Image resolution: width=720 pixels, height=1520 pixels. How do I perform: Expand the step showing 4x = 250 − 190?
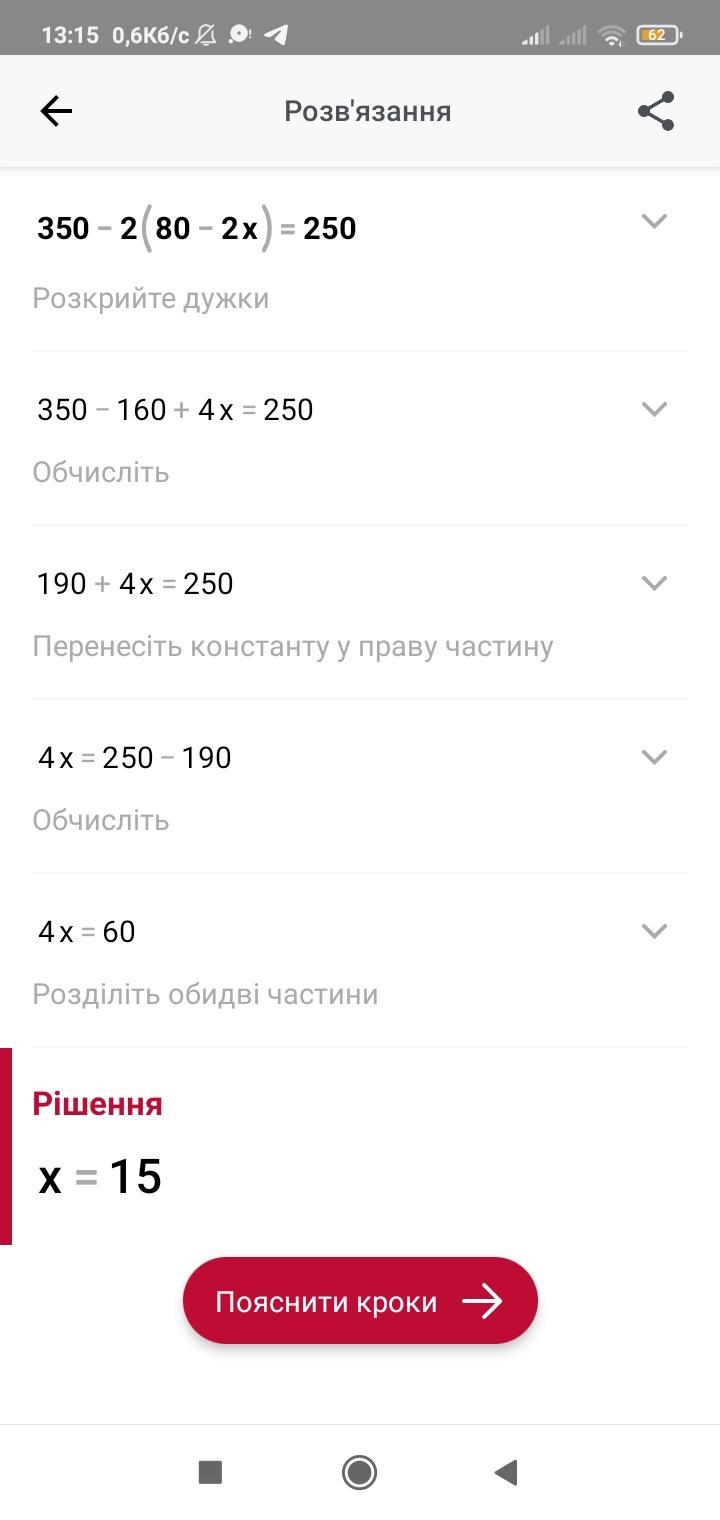coord(654,757)
